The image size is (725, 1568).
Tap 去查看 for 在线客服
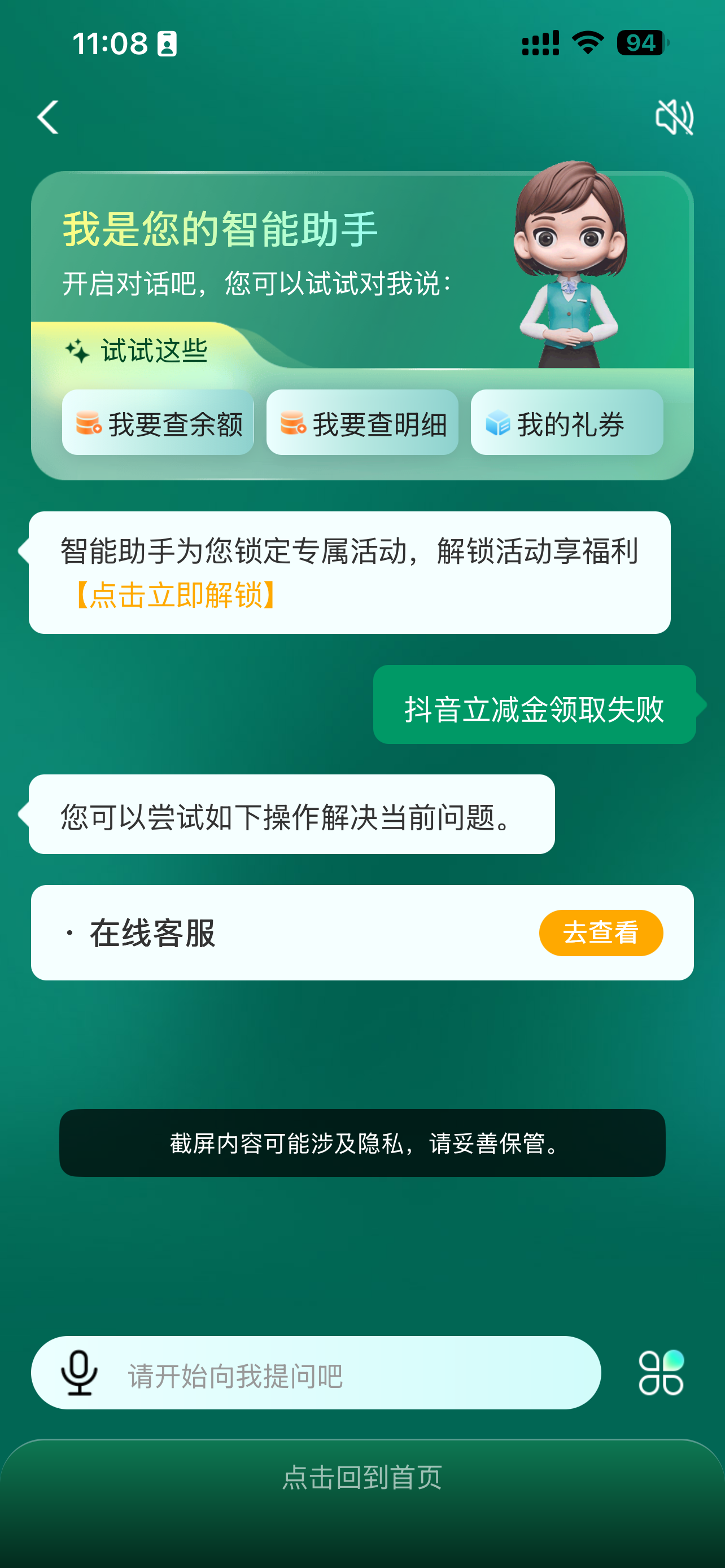pos(600,932)
